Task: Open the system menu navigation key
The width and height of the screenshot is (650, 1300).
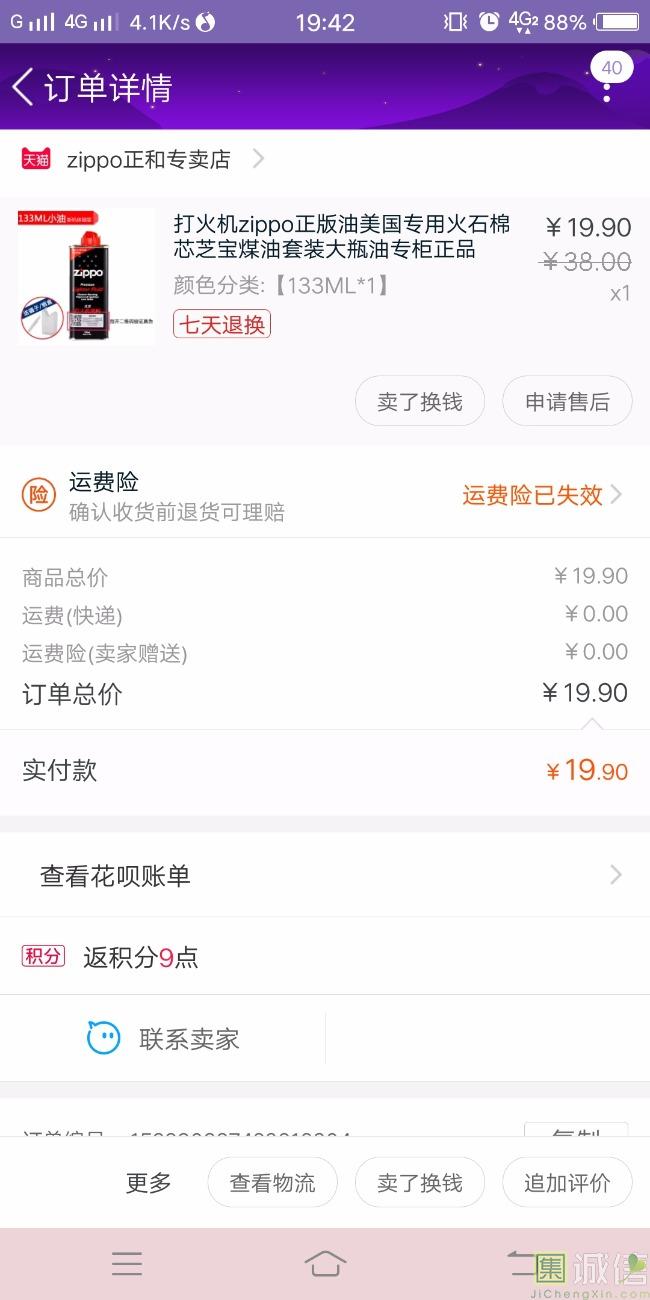Action: point(127,1264)
